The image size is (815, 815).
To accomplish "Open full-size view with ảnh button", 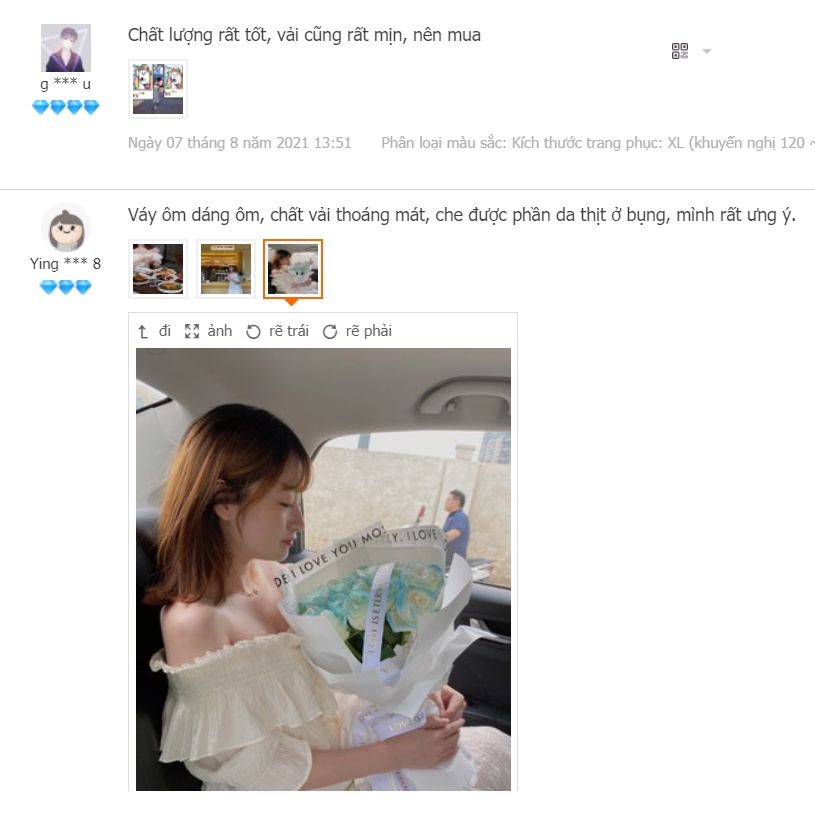I will click(x=209, y=331).
